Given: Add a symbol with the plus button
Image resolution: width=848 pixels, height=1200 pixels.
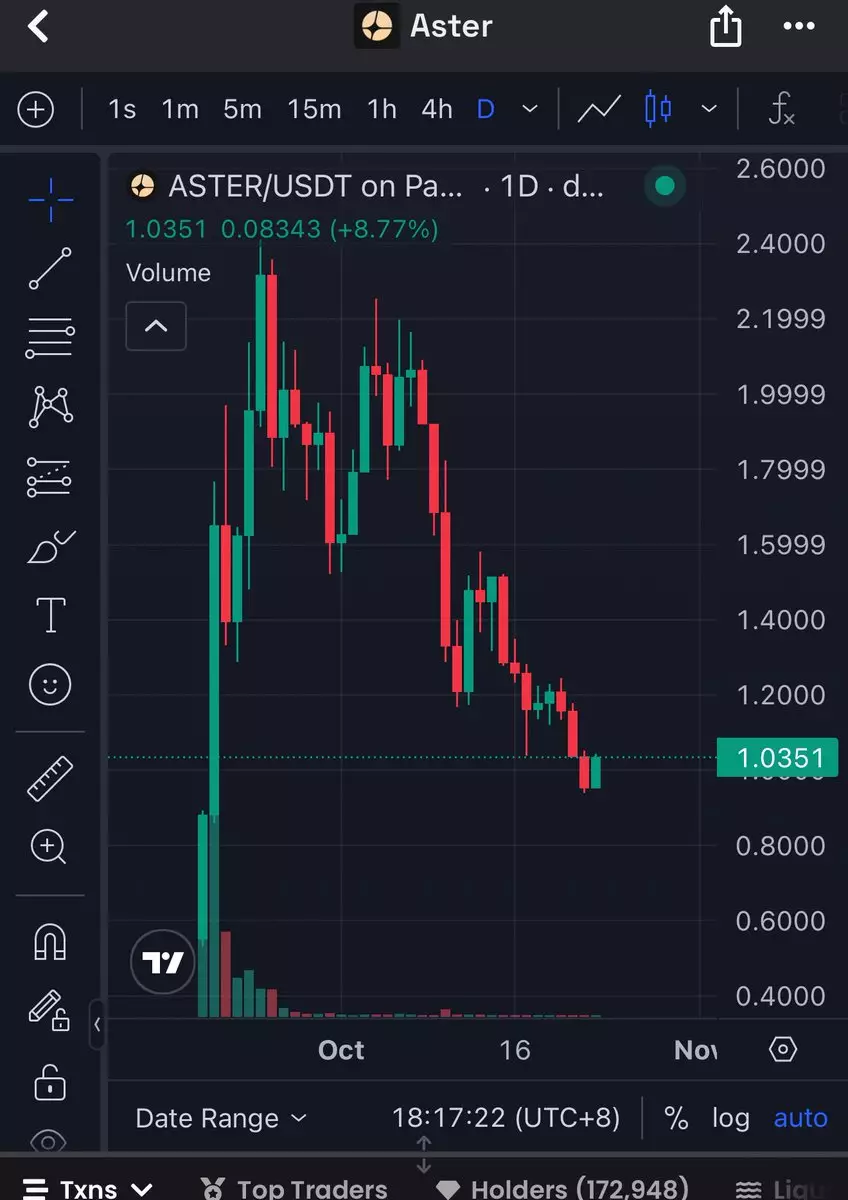Looking at the screenshot, I should [x=36, y=109].
